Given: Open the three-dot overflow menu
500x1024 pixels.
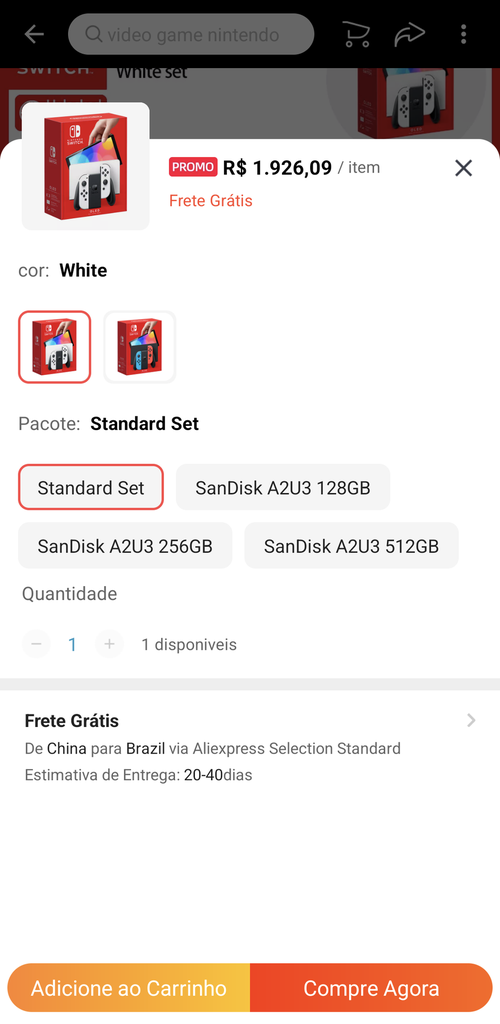Looking at the screenshot, I should [463, 34].
